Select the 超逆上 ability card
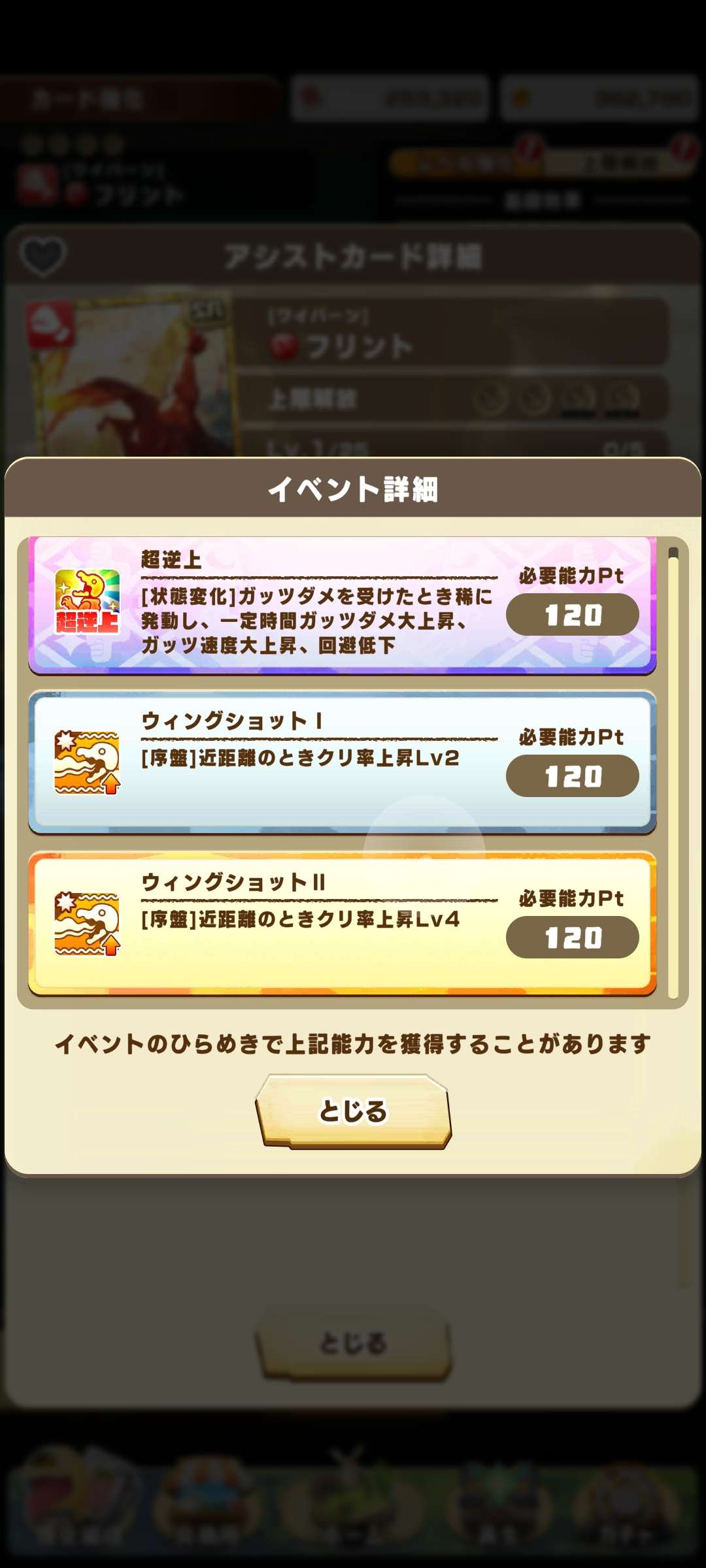Viewport: 706px width, 1568px height. pyautogui.click(x=342, y=605)
